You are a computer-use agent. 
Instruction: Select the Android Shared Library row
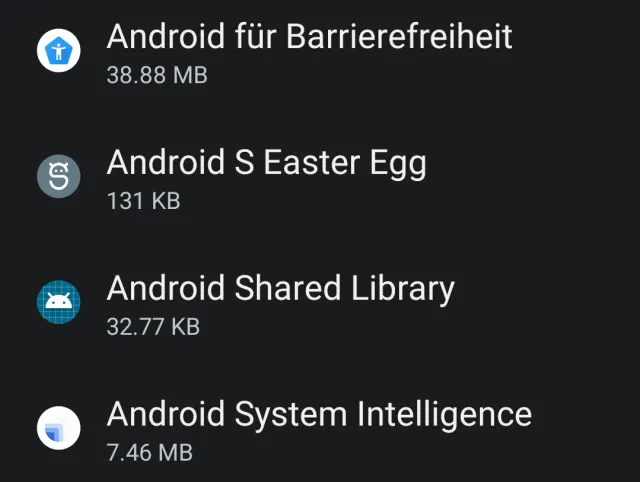pyautogui.click(x=280, y=304)
